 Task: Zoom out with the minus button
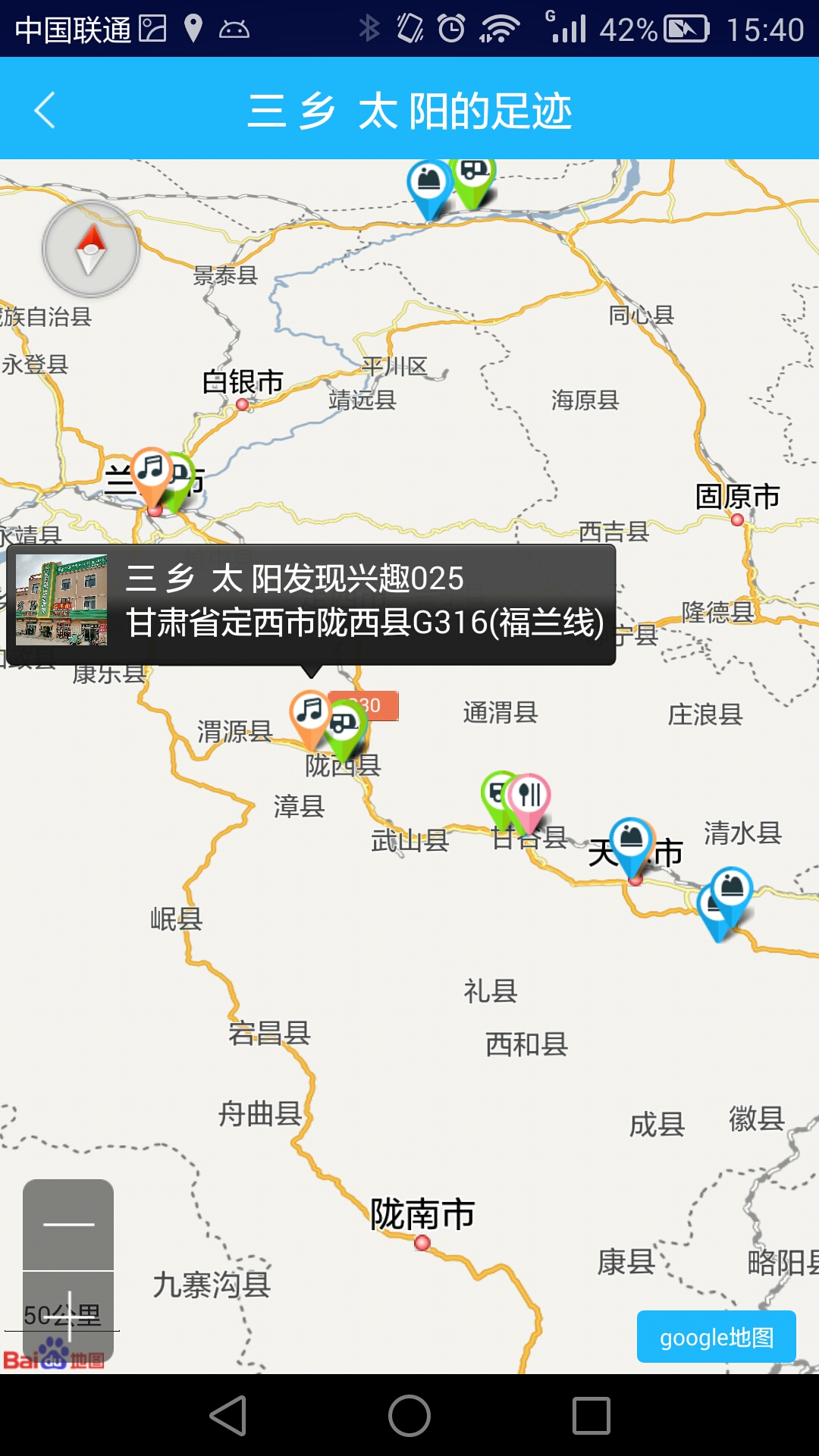pyautogui.click(x=68, y=1224)
